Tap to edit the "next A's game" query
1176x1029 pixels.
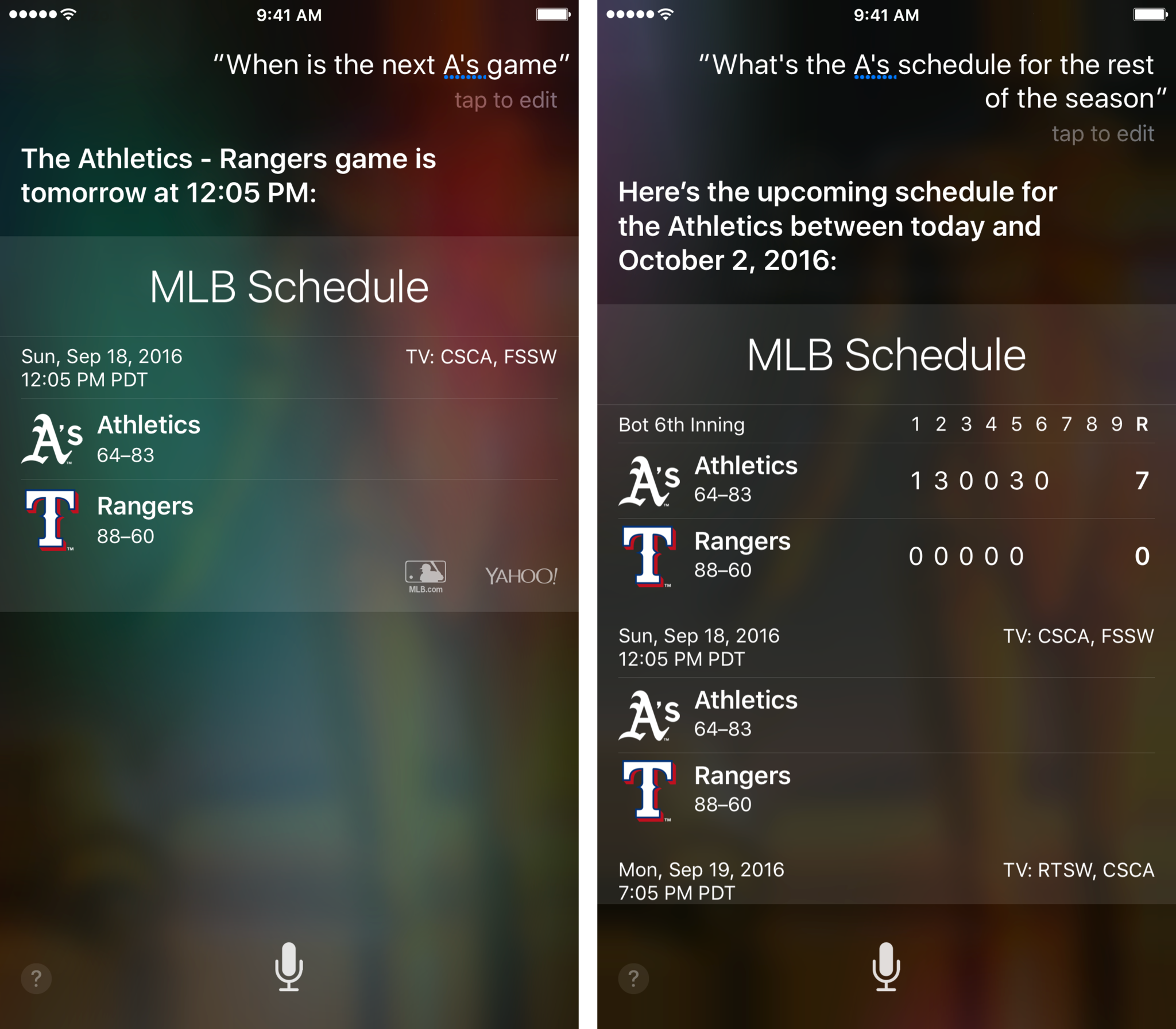pos(505,100)
